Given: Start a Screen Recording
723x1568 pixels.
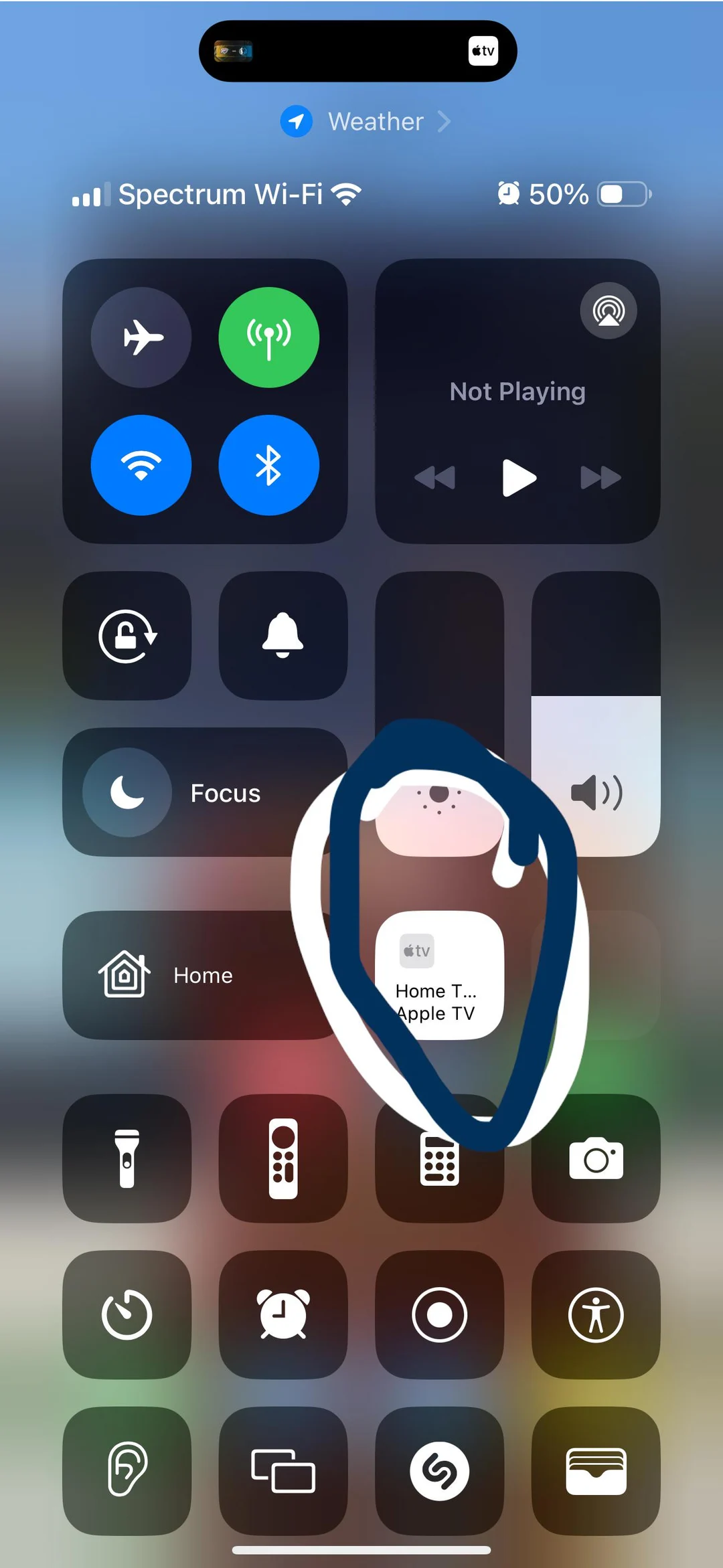Looking at the screenshot, I should pos(440,1314).
